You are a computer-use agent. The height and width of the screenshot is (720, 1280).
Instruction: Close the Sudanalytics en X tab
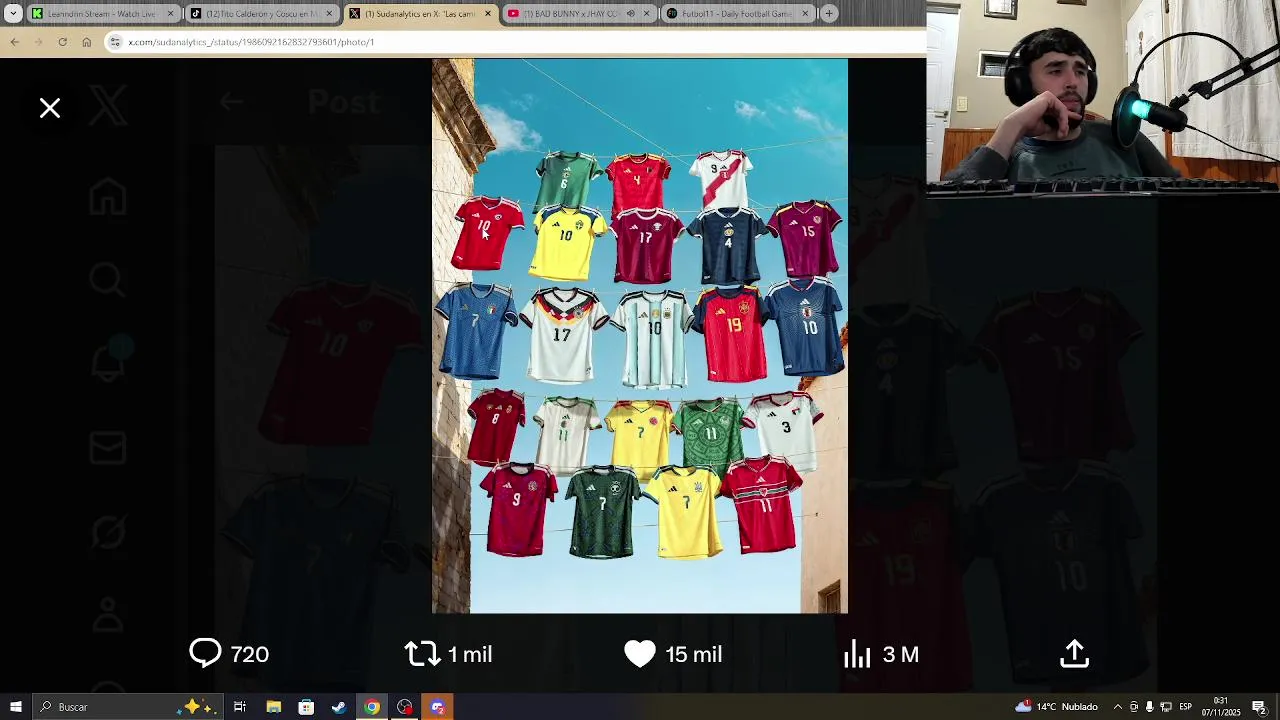tap(488, 14)
